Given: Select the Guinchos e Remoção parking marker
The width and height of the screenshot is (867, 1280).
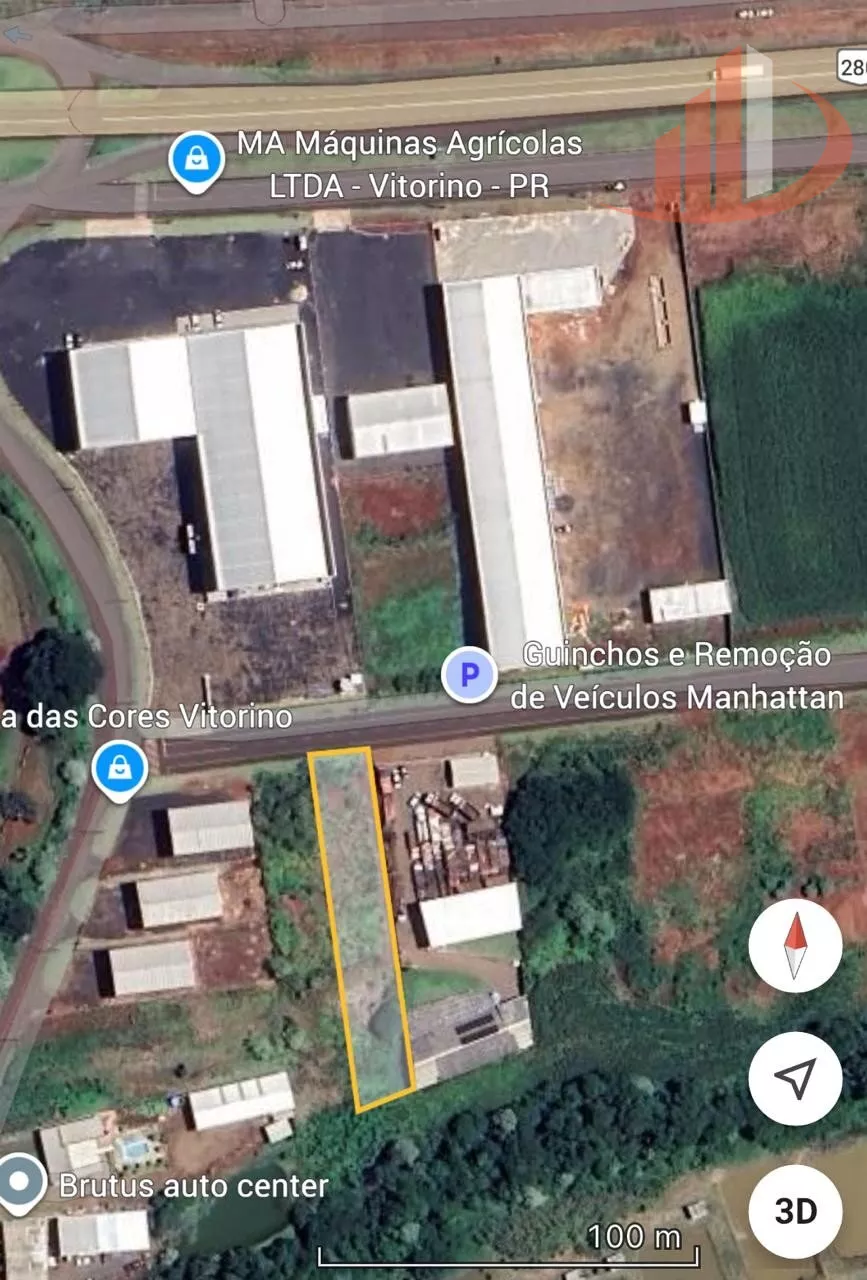Looking at the screenshot, I should (469, 674).
